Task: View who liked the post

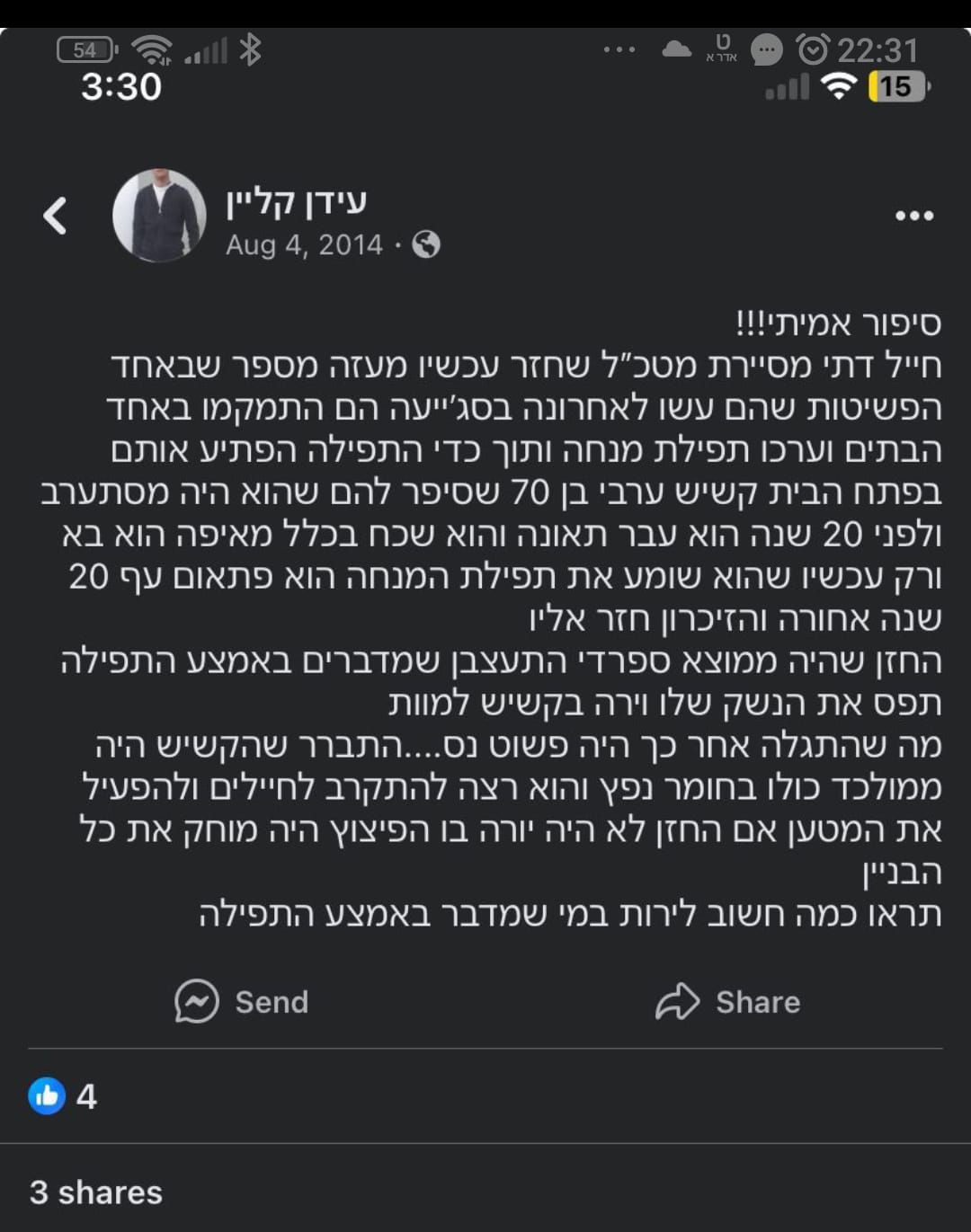Action: [x=63, y=1096]
